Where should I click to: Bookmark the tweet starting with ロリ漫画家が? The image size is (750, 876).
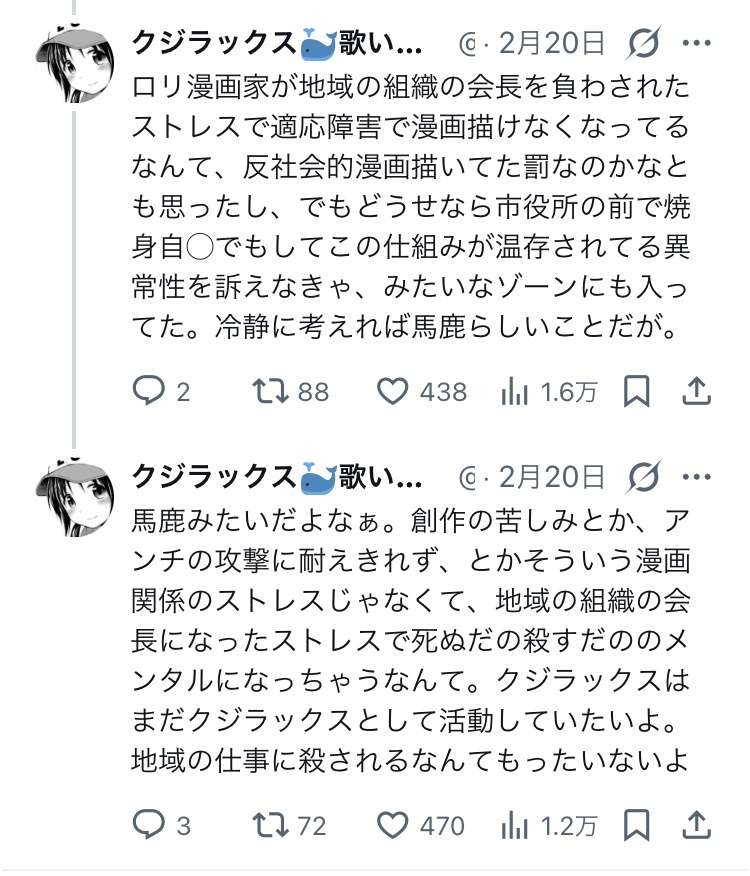click(x=636, y=392)
